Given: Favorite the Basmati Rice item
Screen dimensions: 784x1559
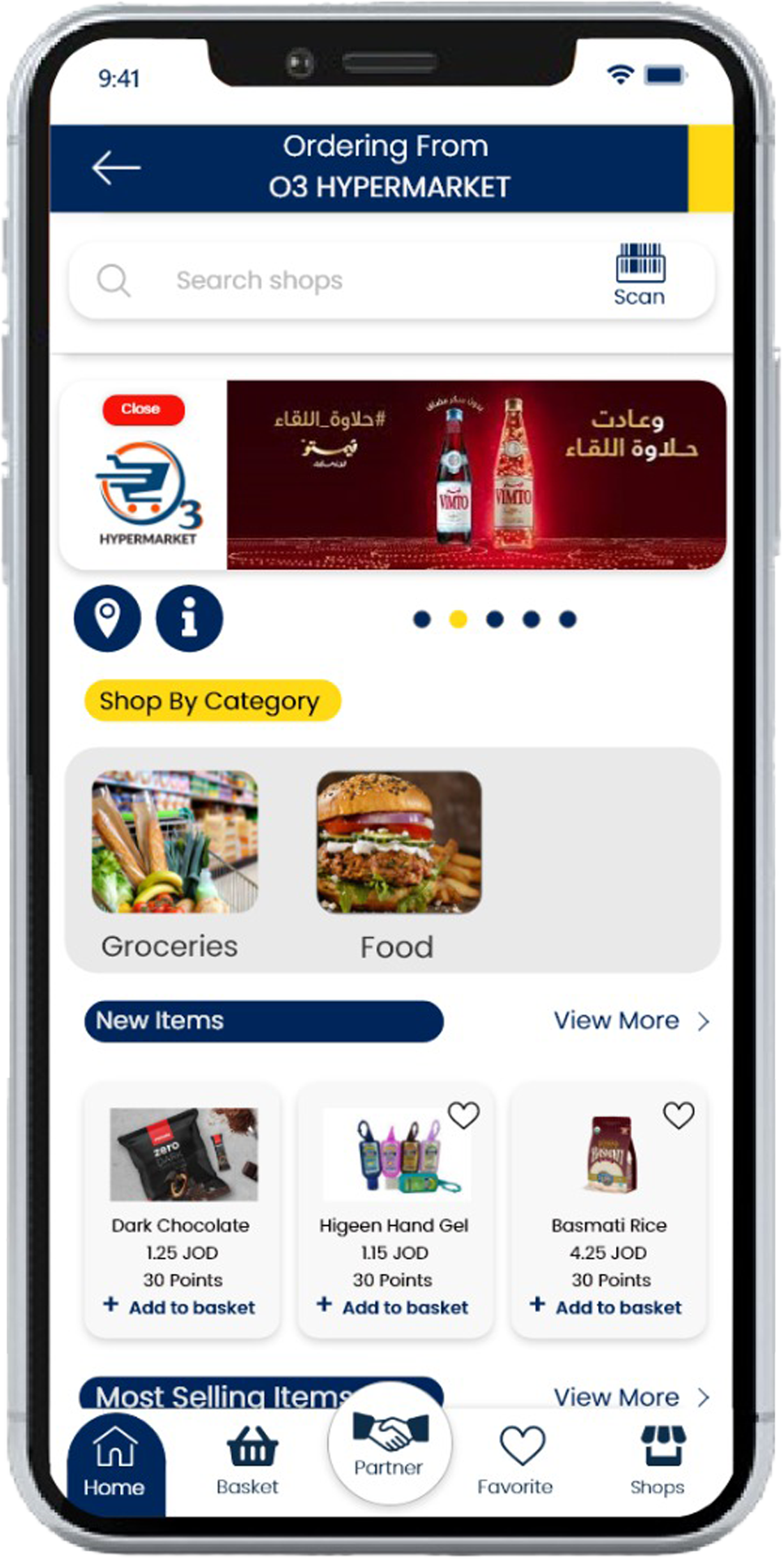Looking at the screenshot, I should point(678,1116).
